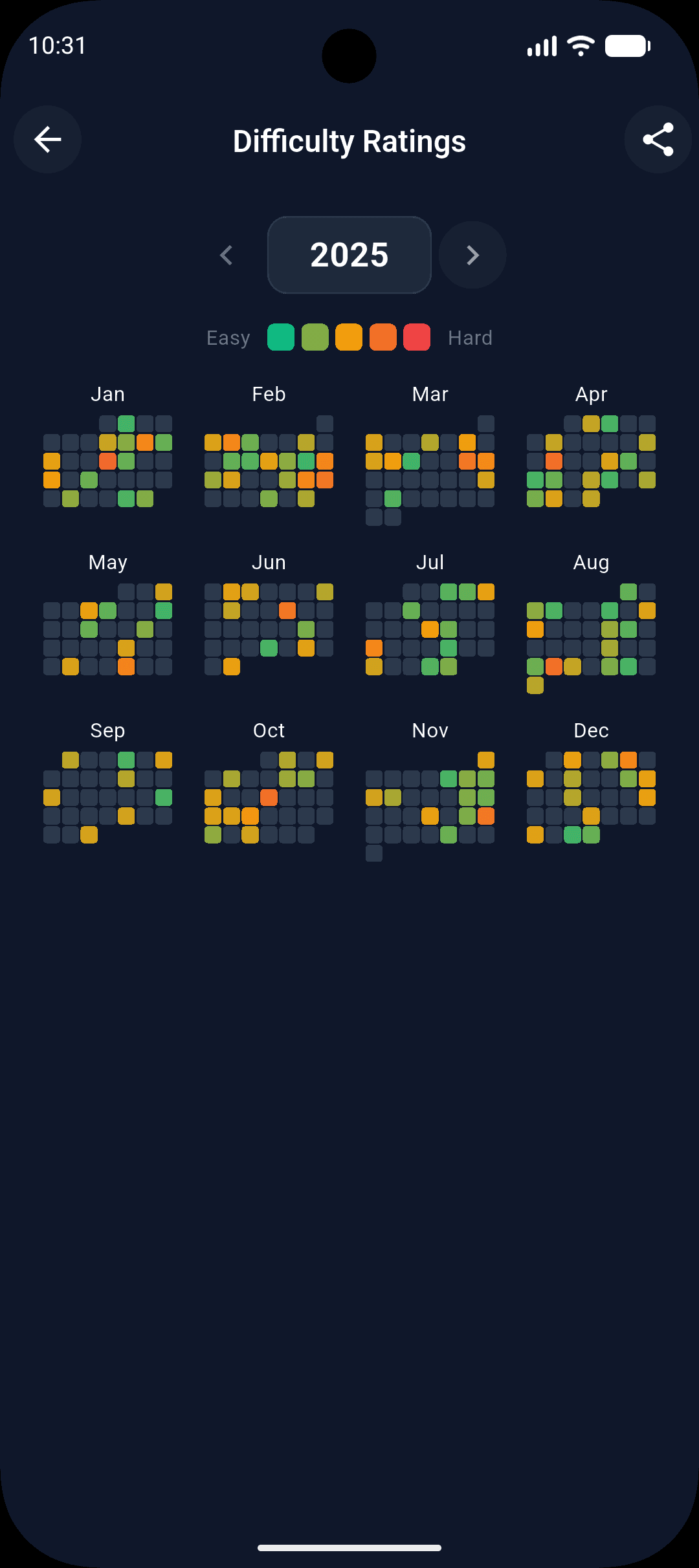Tap a green day cell in July
Image resolution: width=699 pixels, height=1568 pixels.
click(448, 592)
